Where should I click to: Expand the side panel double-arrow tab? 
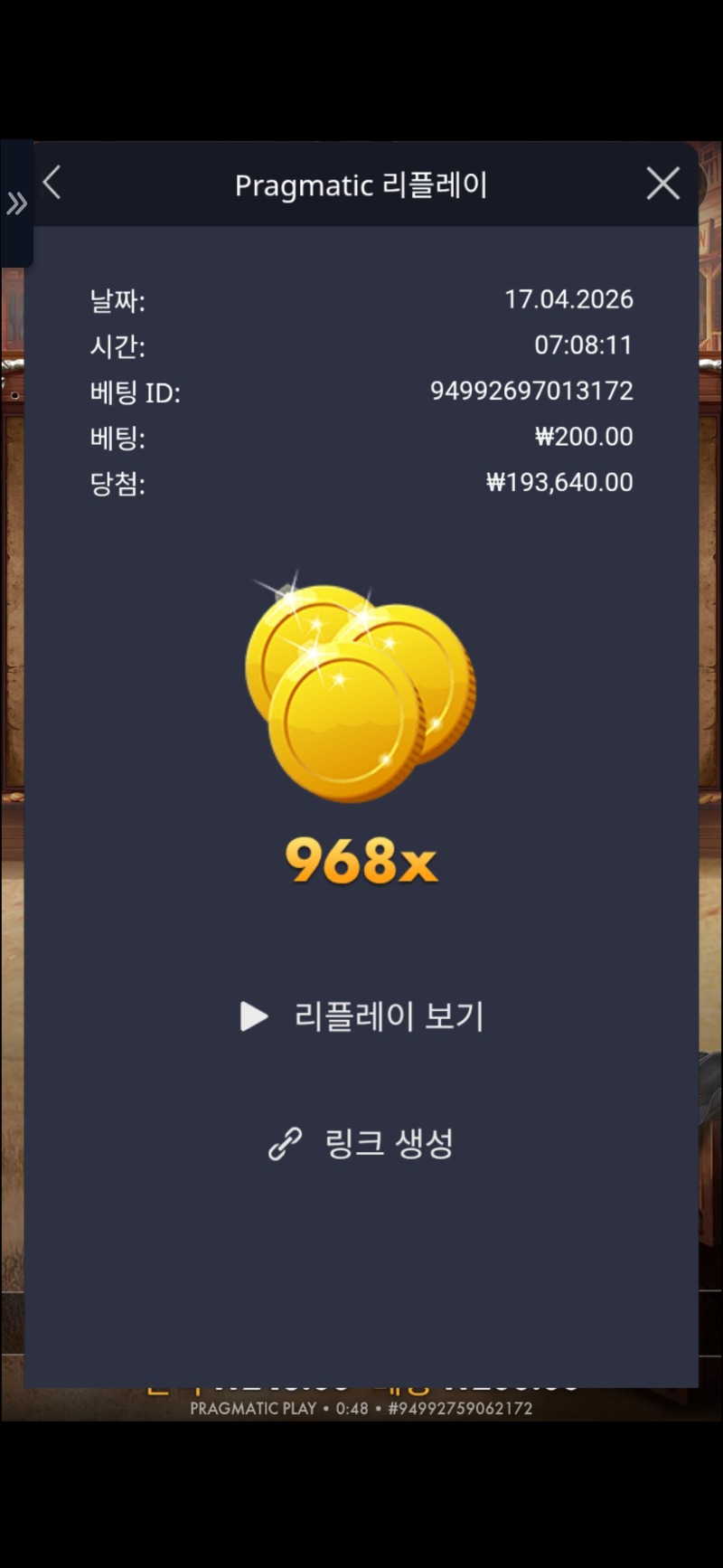[16, 203]
